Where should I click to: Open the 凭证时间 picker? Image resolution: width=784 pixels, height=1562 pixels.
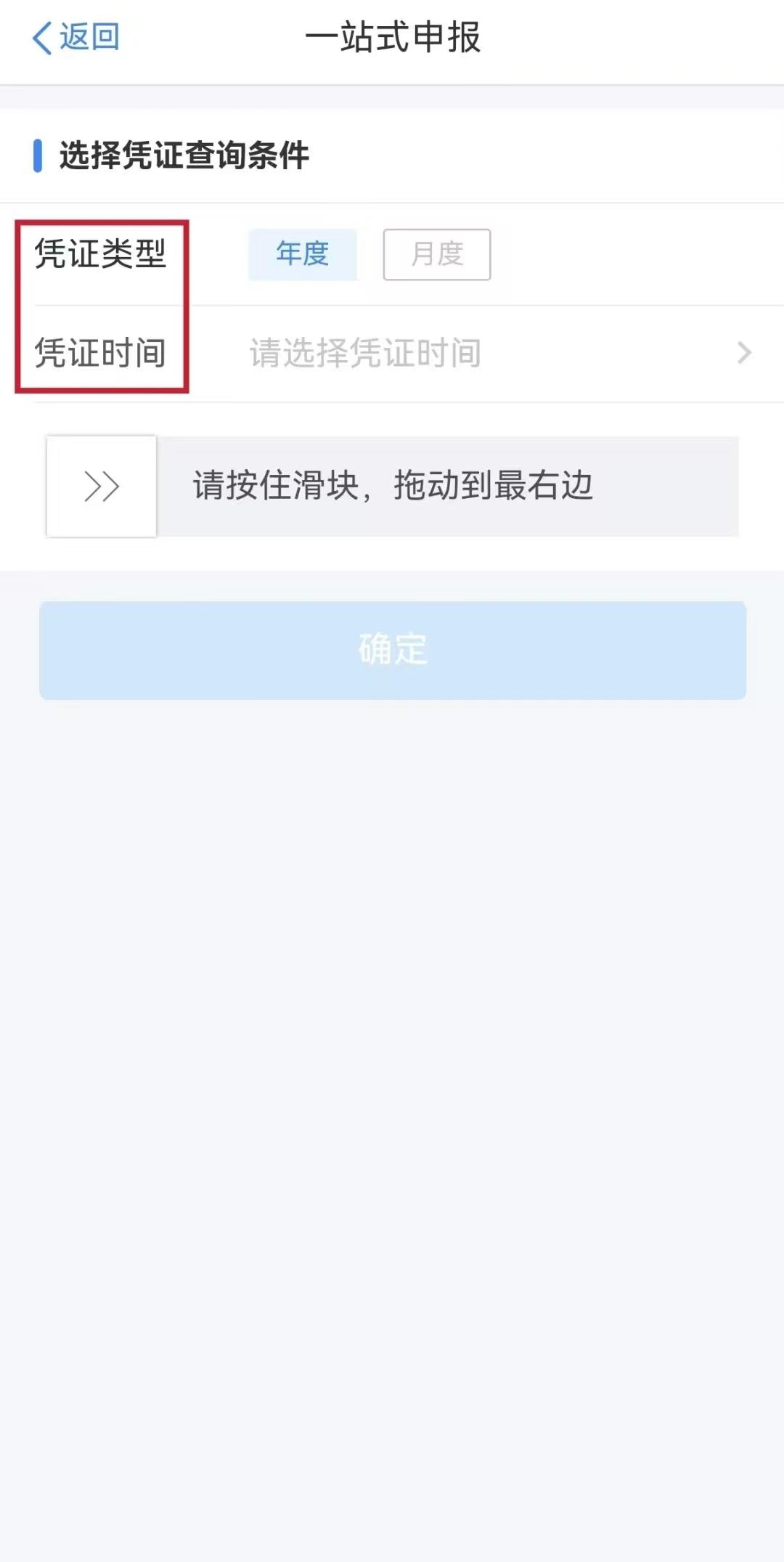494,354
